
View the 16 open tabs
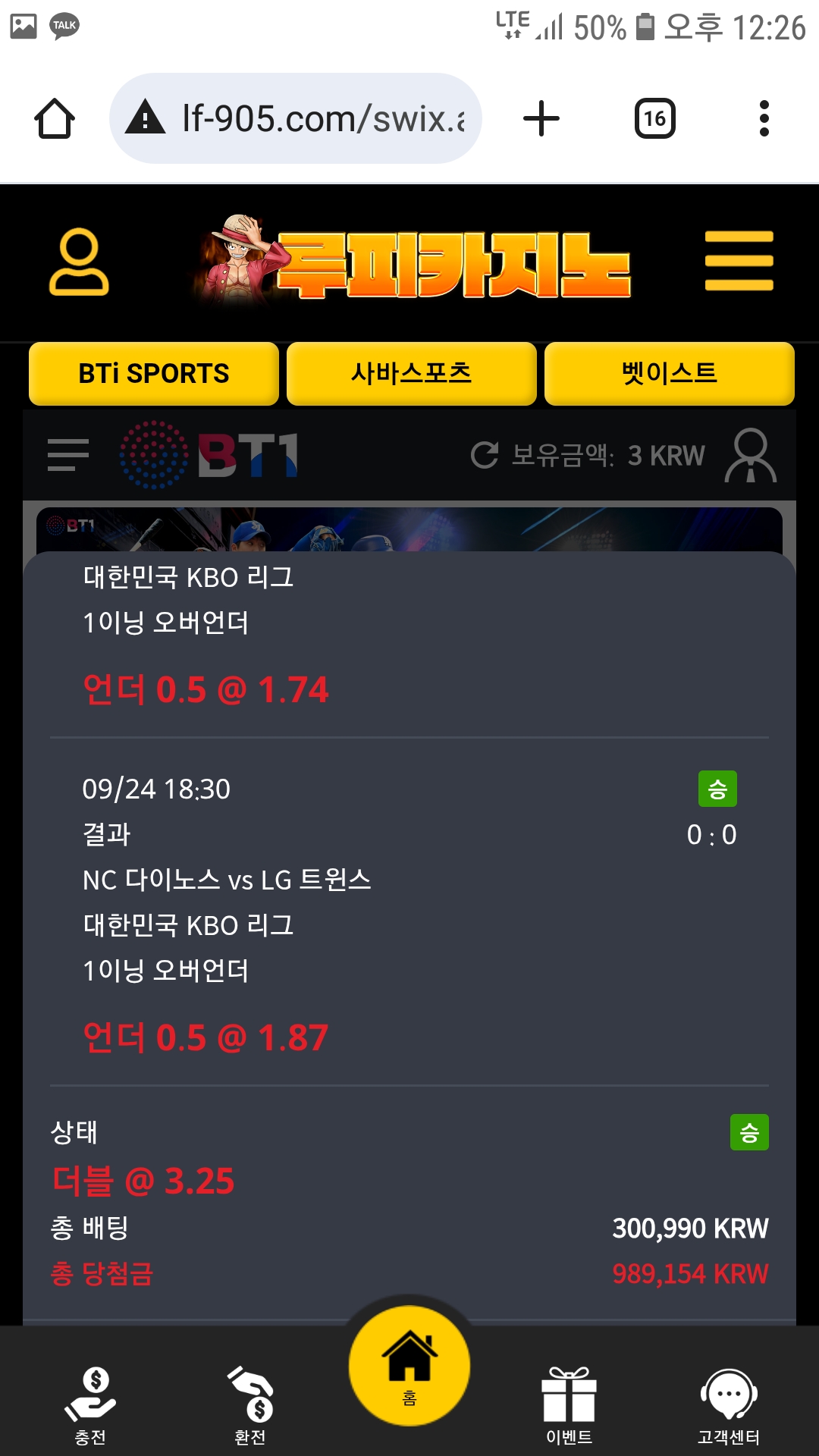pyautogui.click(x=654, y=119)
